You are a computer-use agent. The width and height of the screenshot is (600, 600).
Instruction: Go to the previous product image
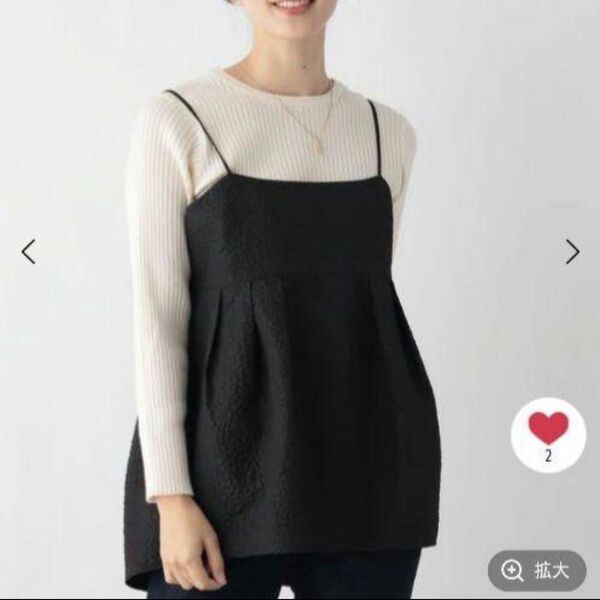[x=28, y=251]
